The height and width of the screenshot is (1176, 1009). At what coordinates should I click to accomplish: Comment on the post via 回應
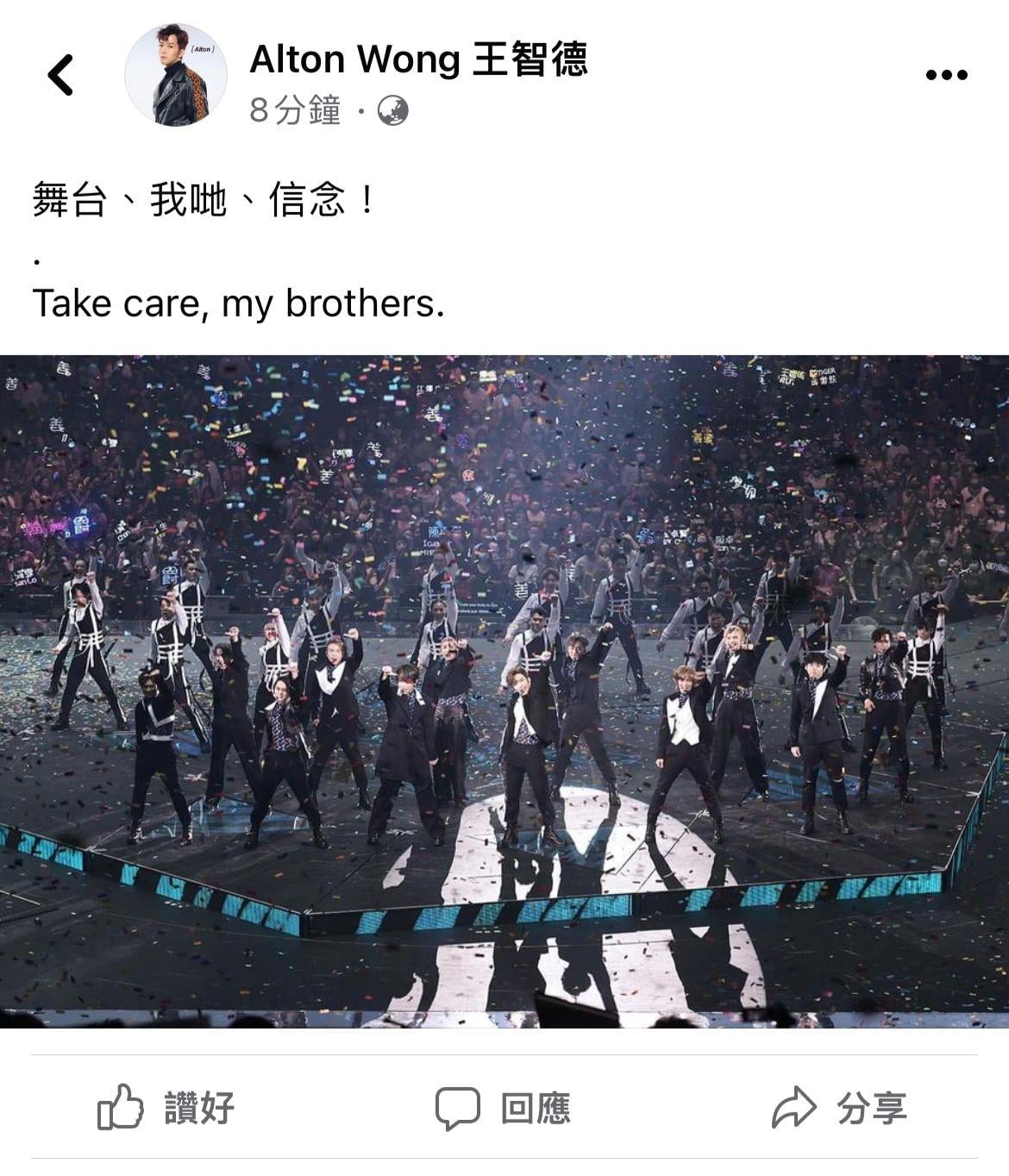[503, 1107]
